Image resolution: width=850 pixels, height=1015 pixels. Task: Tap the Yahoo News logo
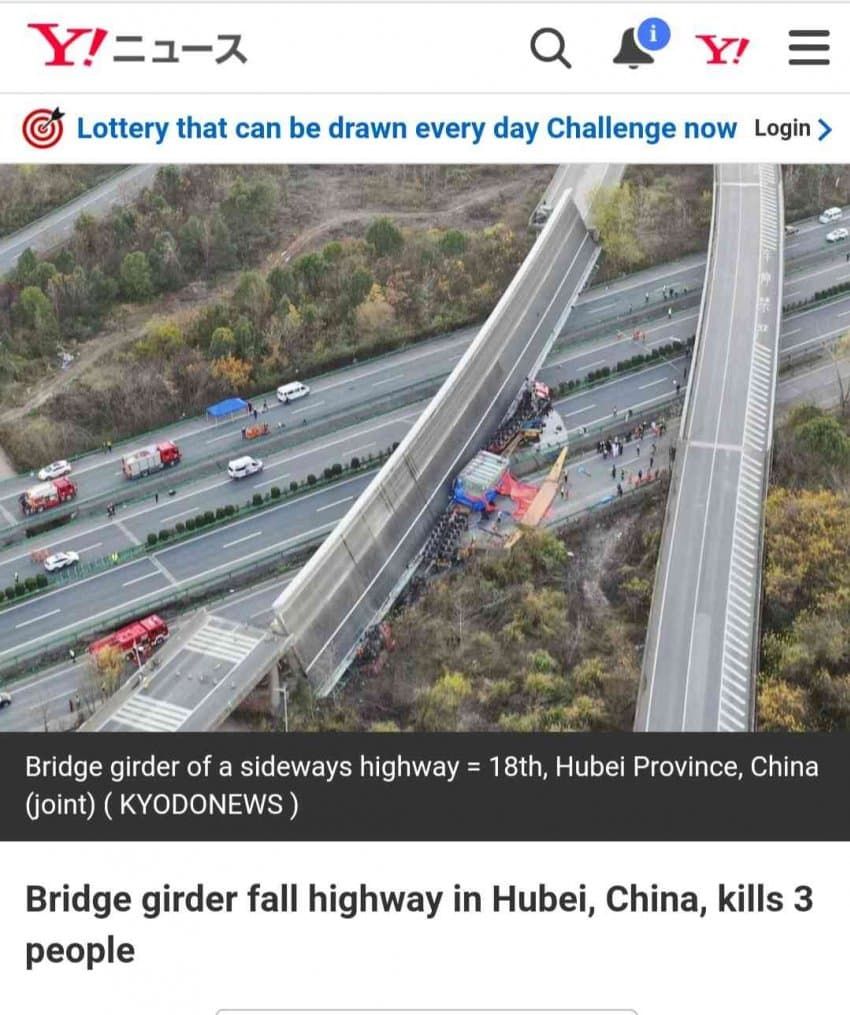(x=137, y=47)
